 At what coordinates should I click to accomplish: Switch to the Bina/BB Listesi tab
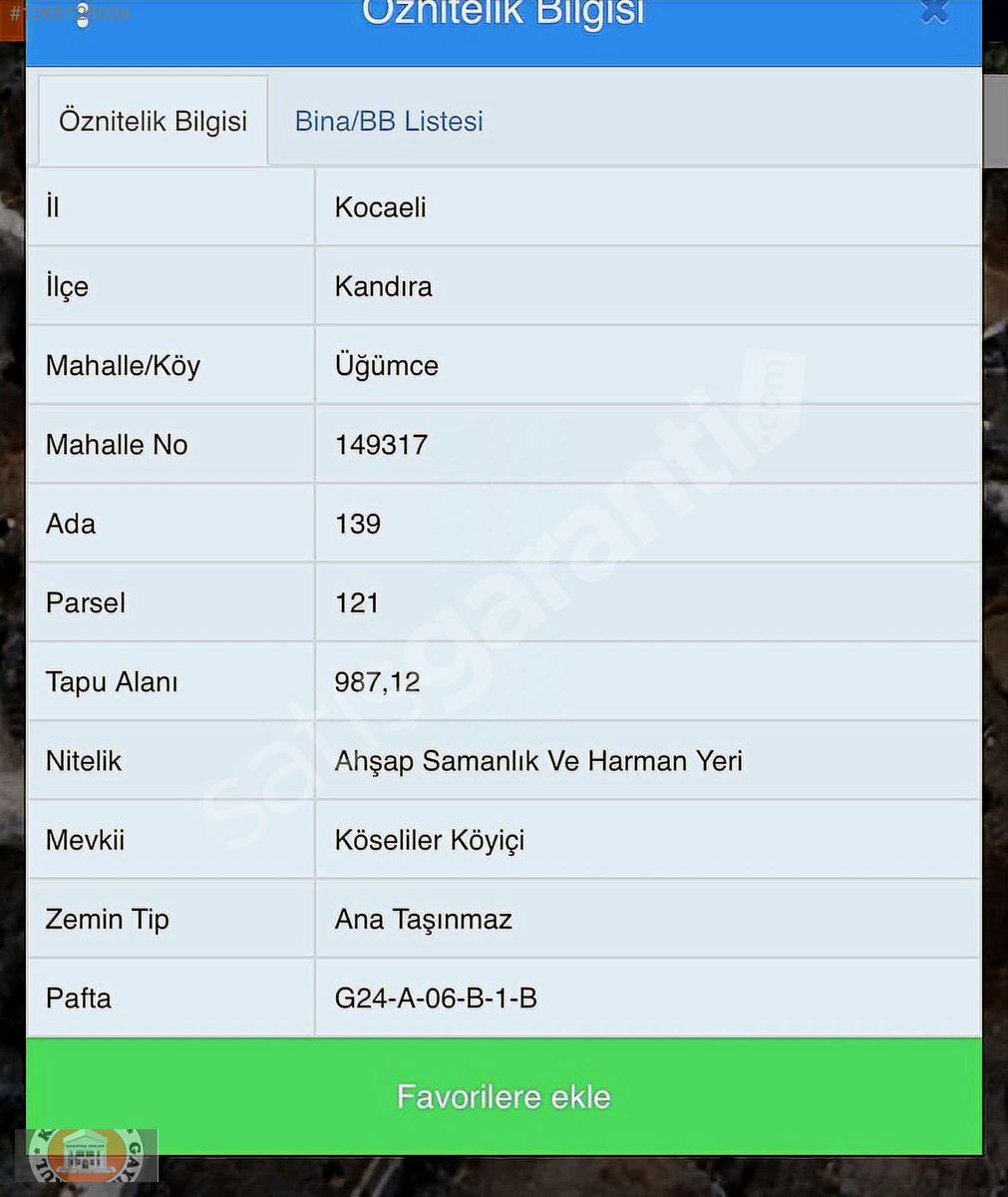coord(389,122)
